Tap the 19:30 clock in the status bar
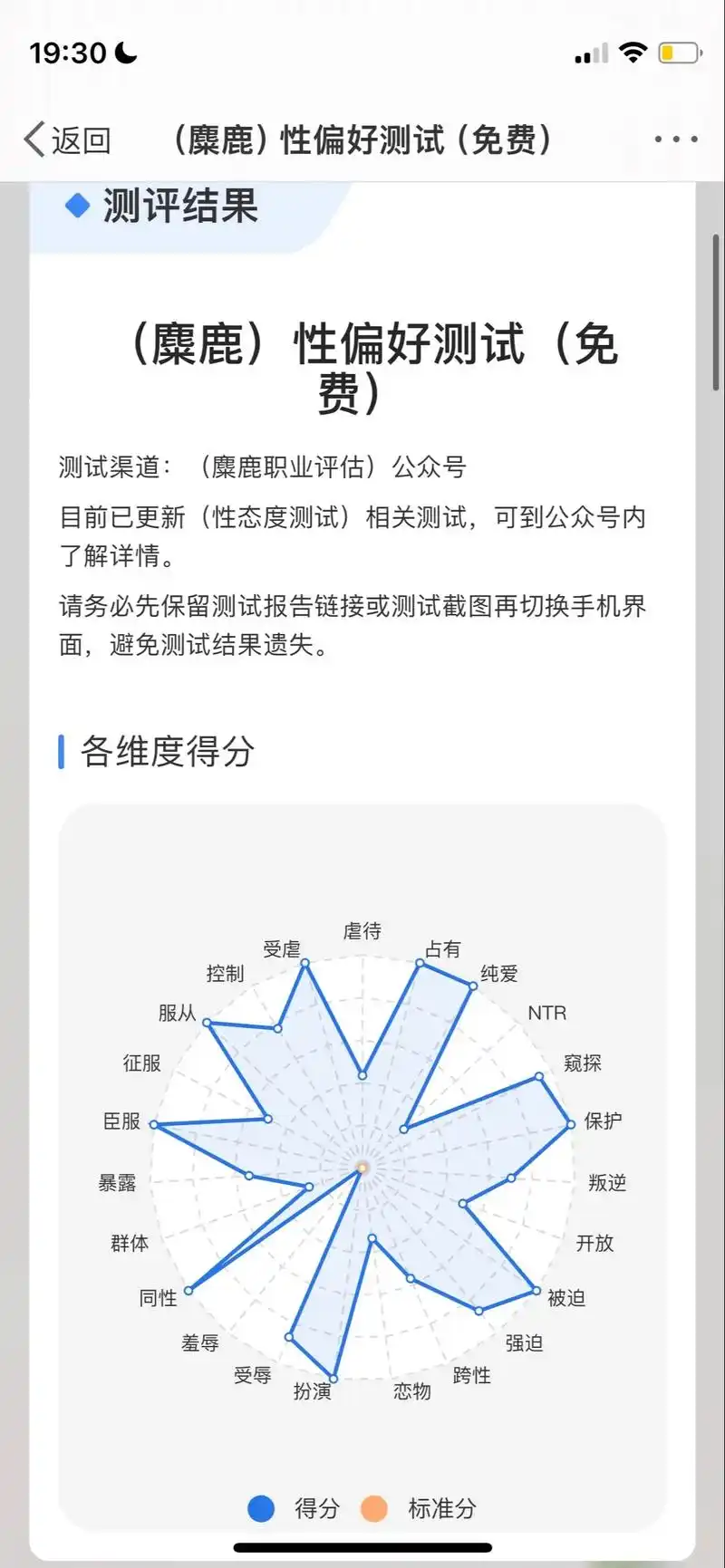 coord(68,54)
